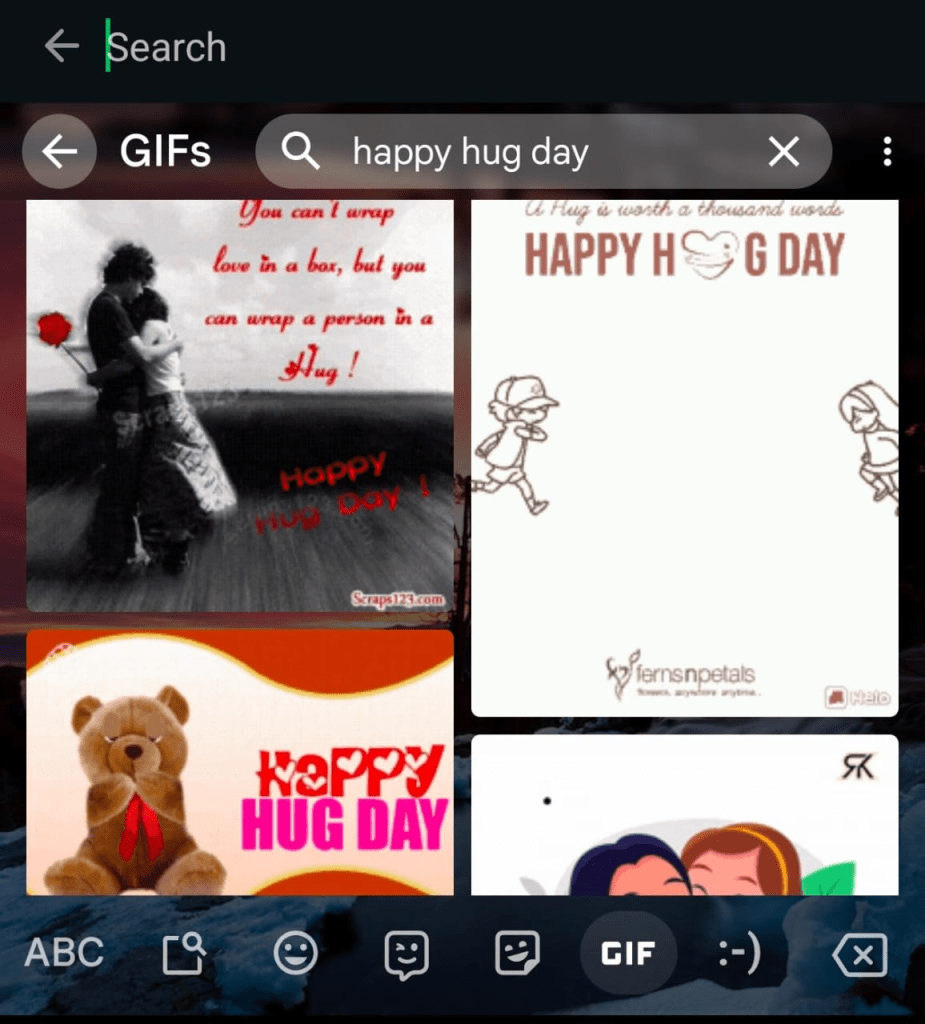This screenshot has height=1024, width=925.
Task: Choose the teddy bear Happy Hug Day GIF
Action: (x=239, y=762)
